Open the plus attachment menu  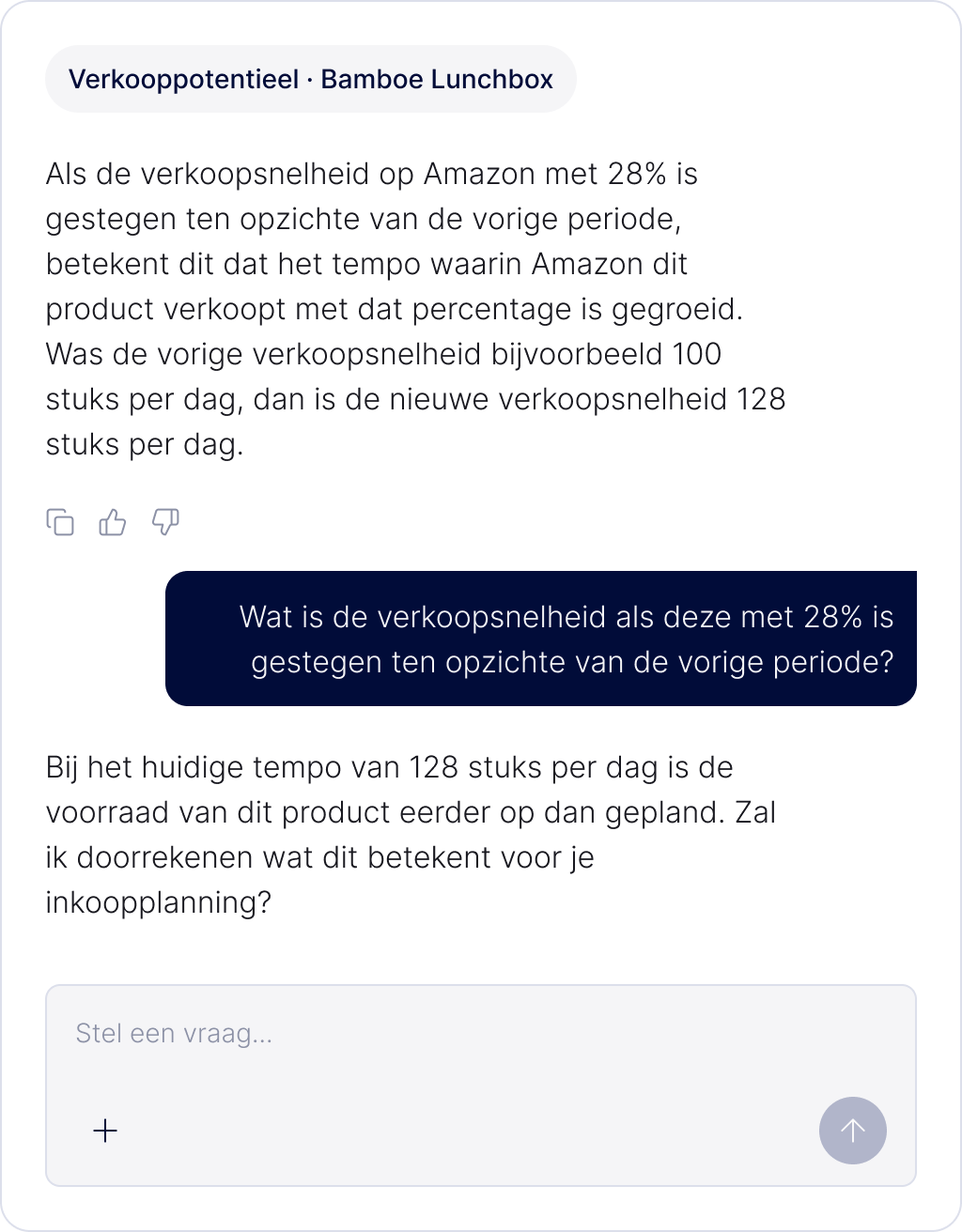[105, 1131]
